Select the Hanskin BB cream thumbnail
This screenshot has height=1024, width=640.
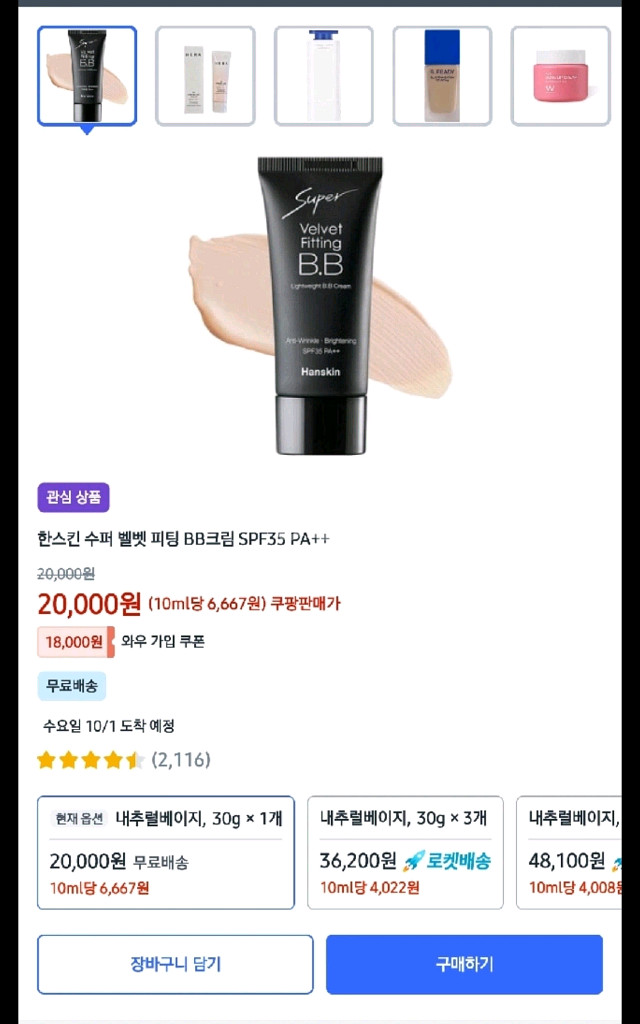(87, 76)
